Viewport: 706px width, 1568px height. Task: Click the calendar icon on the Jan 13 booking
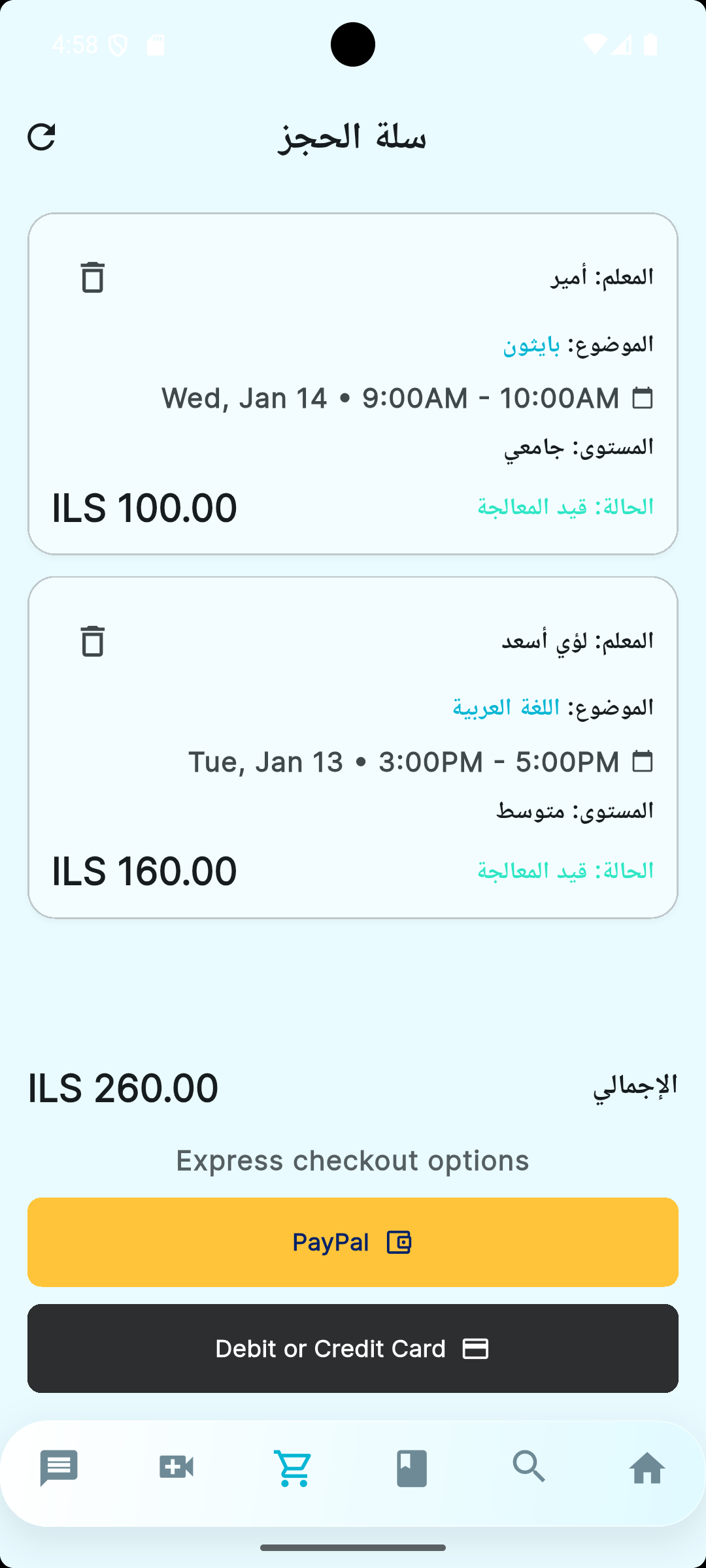(643, 760)
